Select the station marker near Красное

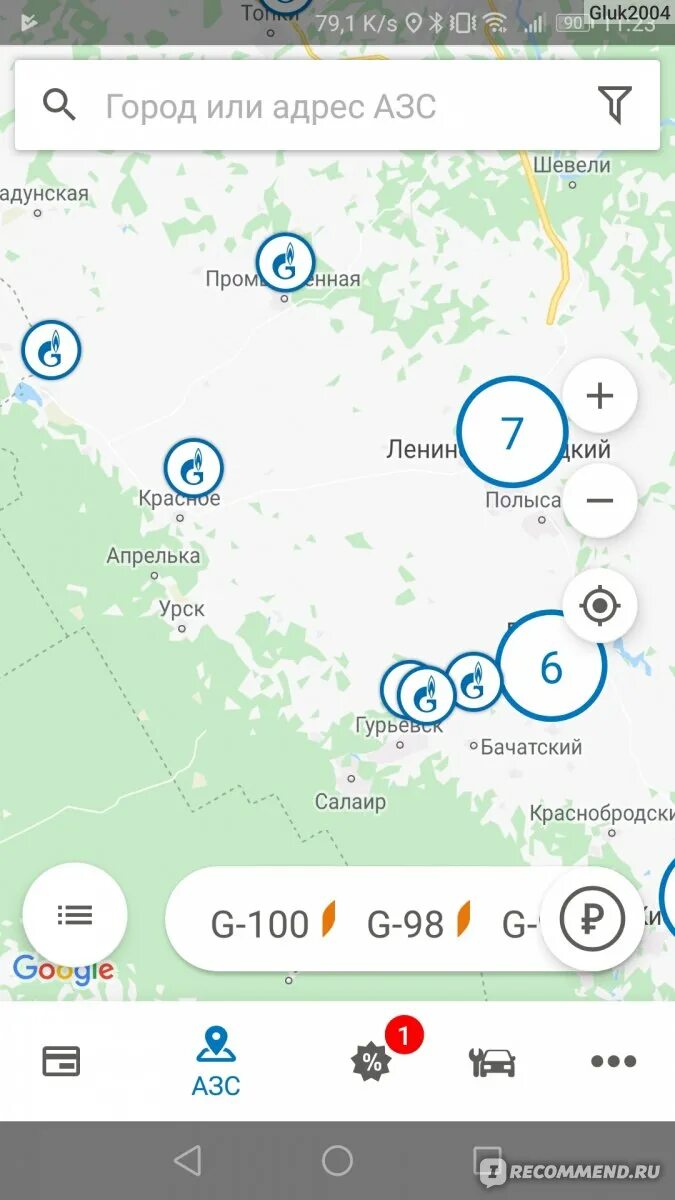[193, 467]
